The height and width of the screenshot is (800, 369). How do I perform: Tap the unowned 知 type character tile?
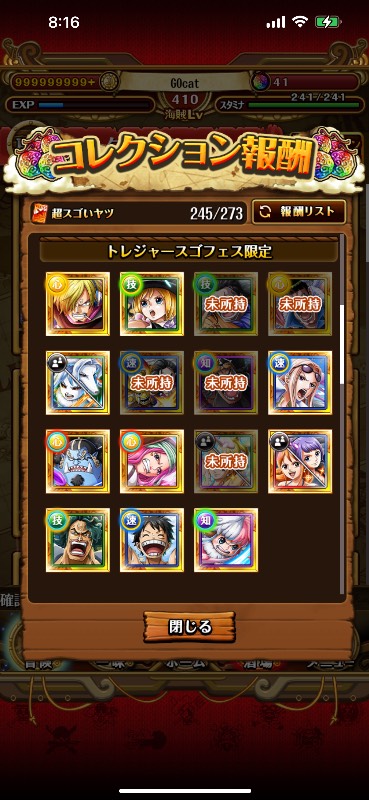pos(226,382)
